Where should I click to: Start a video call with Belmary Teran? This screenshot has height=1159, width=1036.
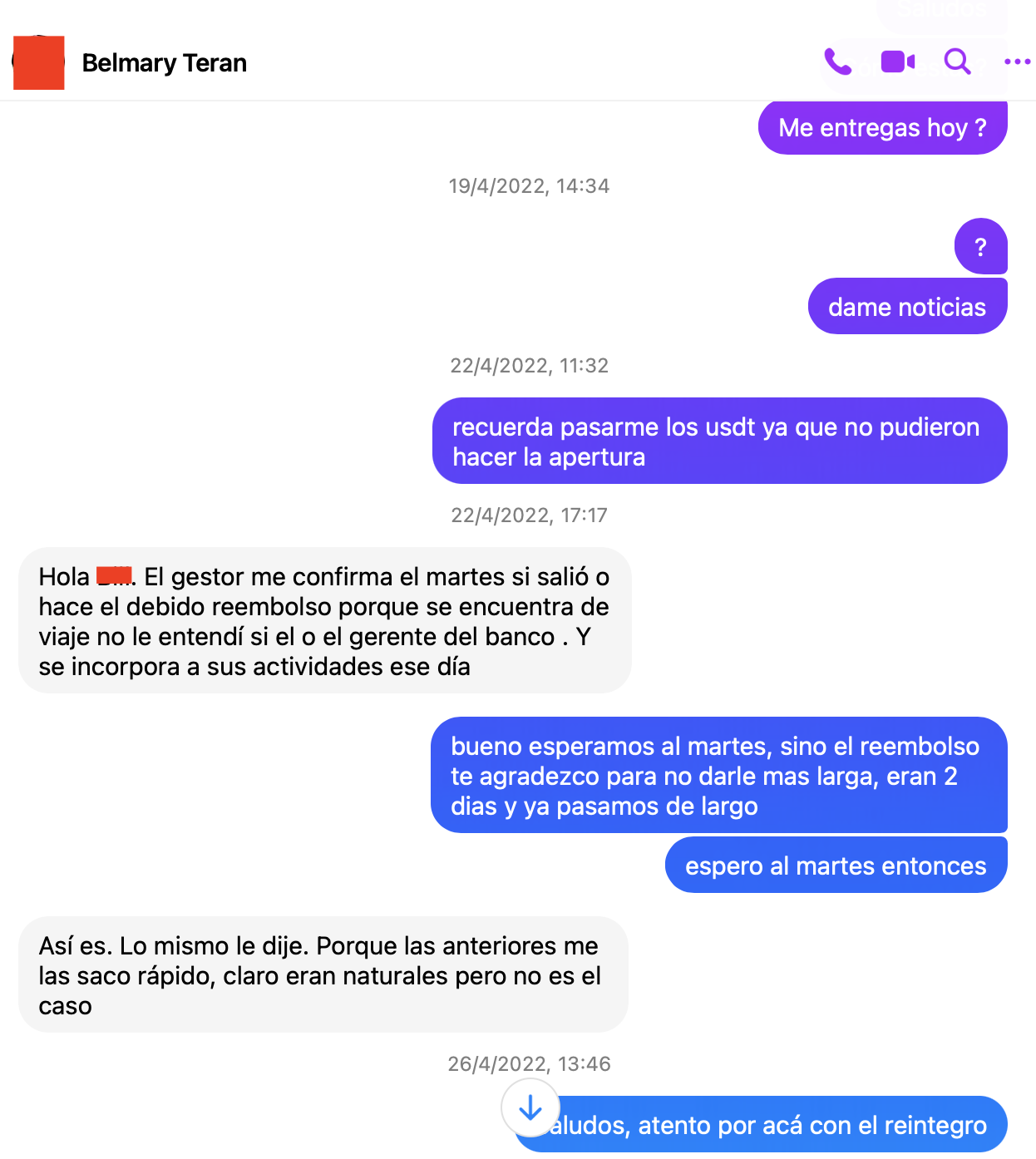tap(897, 62)
